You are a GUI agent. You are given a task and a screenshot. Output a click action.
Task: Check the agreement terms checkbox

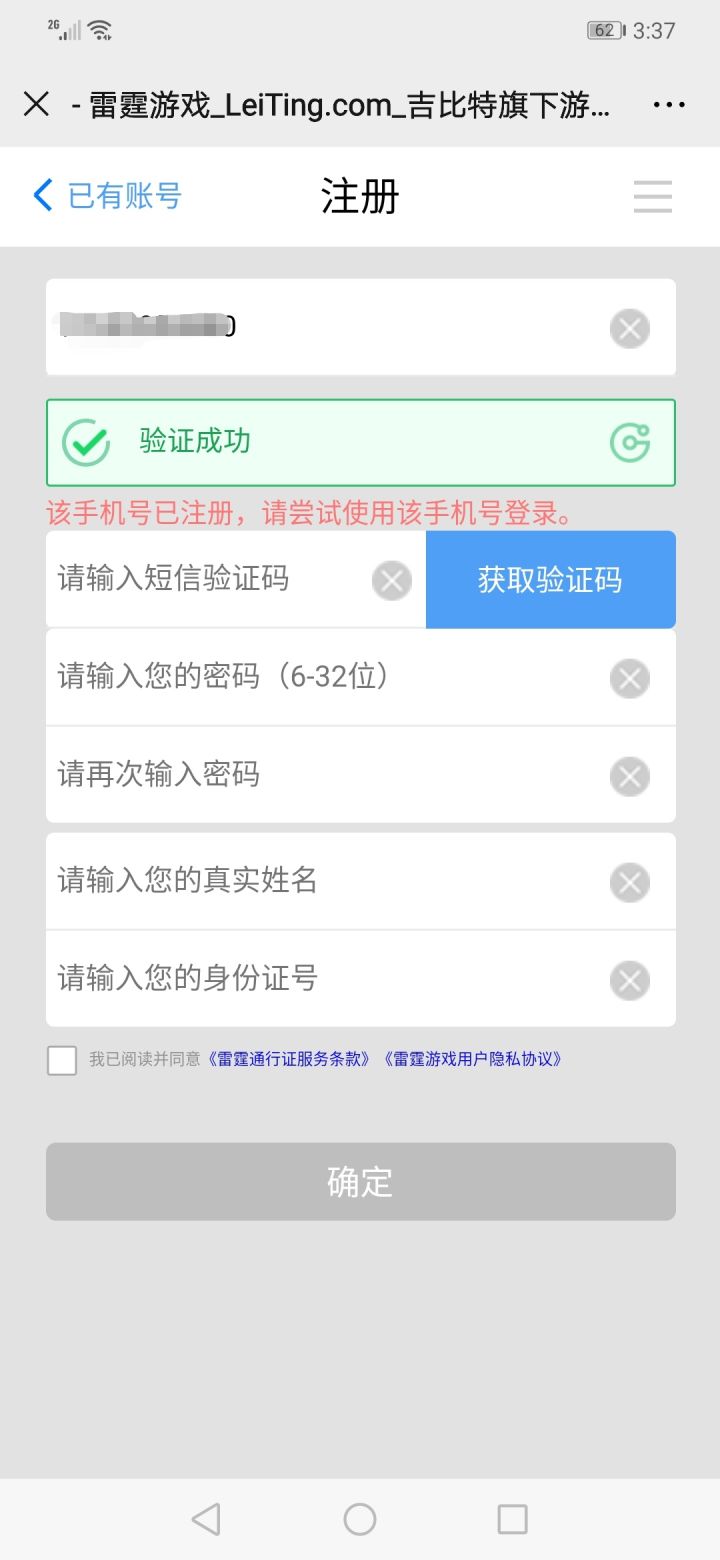[62, 1059]
